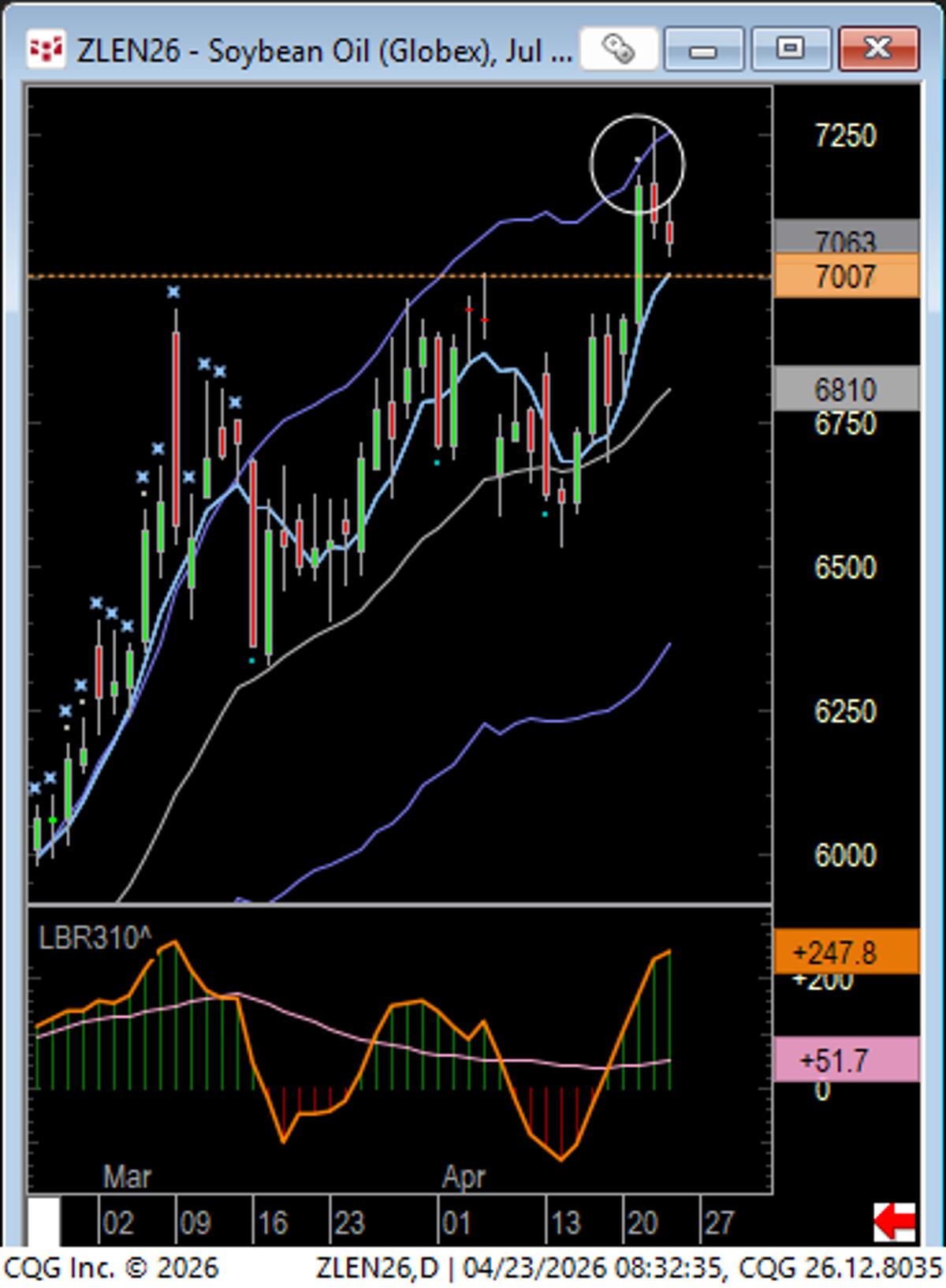Click the Apr label on the time axis
Viewport: 946px width, 1288px height.
[x=464, y=1177]
